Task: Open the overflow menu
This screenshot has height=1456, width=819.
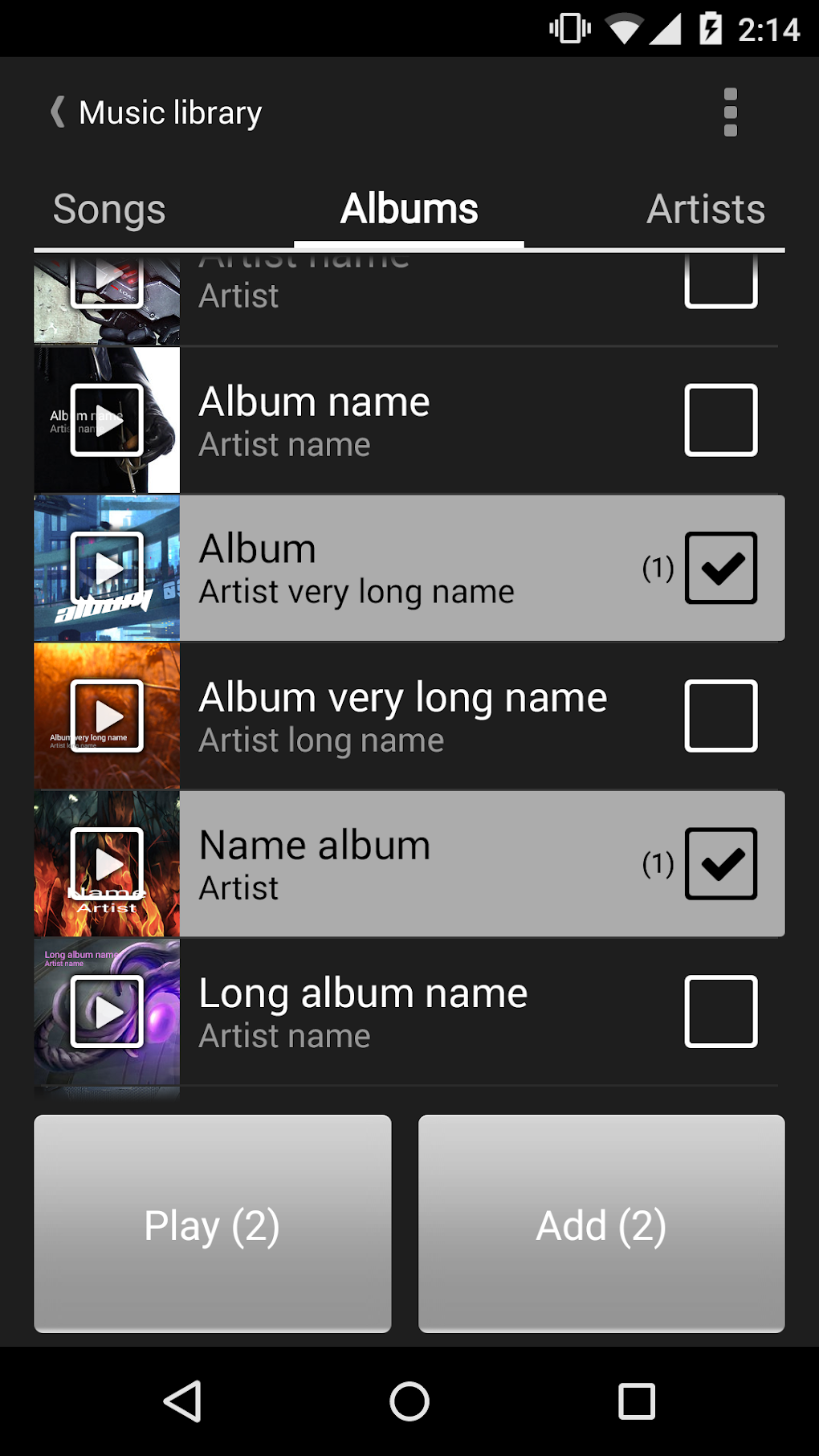Action: pos(730,112)
